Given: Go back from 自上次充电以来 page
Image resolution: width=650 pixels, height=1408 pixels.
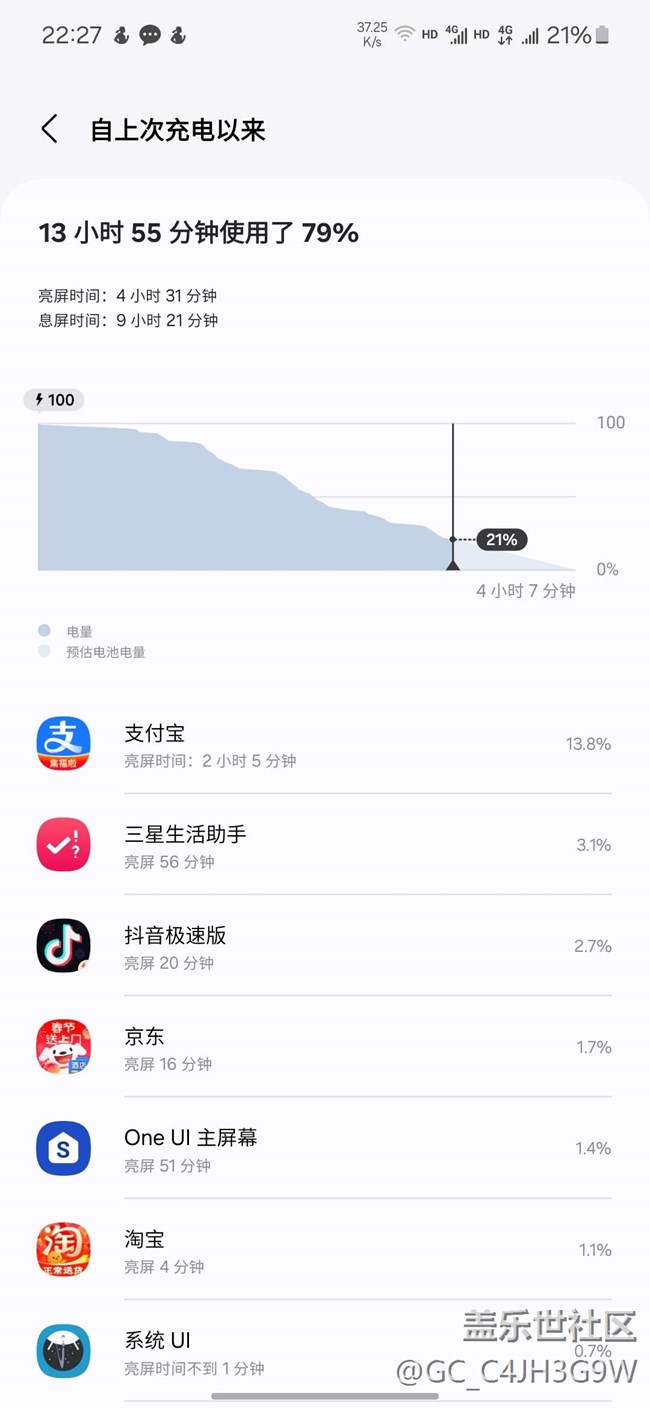Looking at the screenshot, I should pyautogui.click(x=49, y=129).
